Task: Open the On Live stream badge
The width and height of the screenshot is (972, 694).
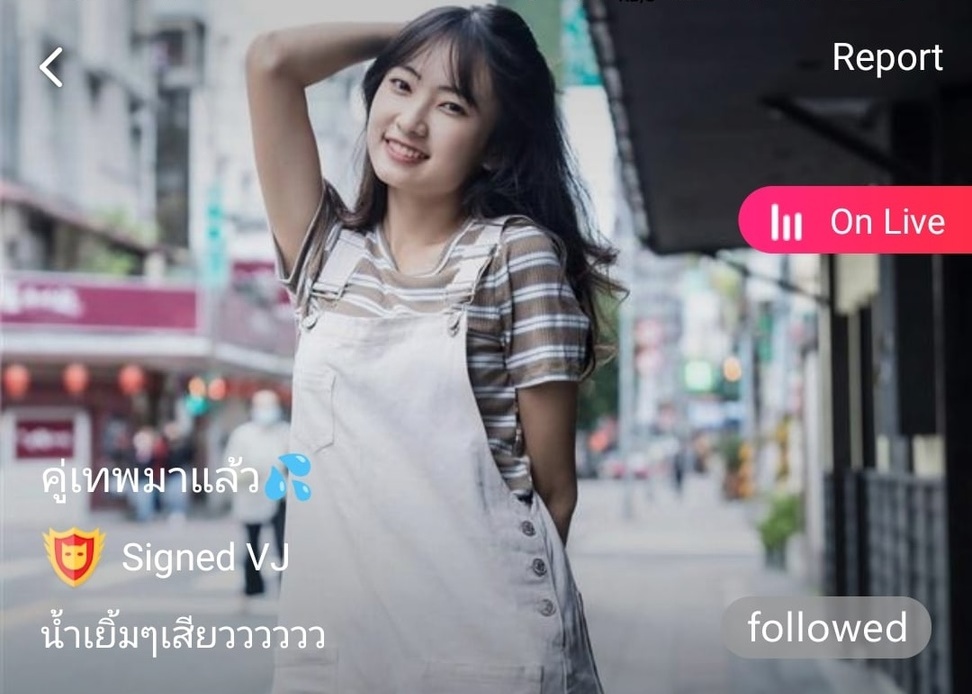Action: pyautogui.click(x=855, y=220)
